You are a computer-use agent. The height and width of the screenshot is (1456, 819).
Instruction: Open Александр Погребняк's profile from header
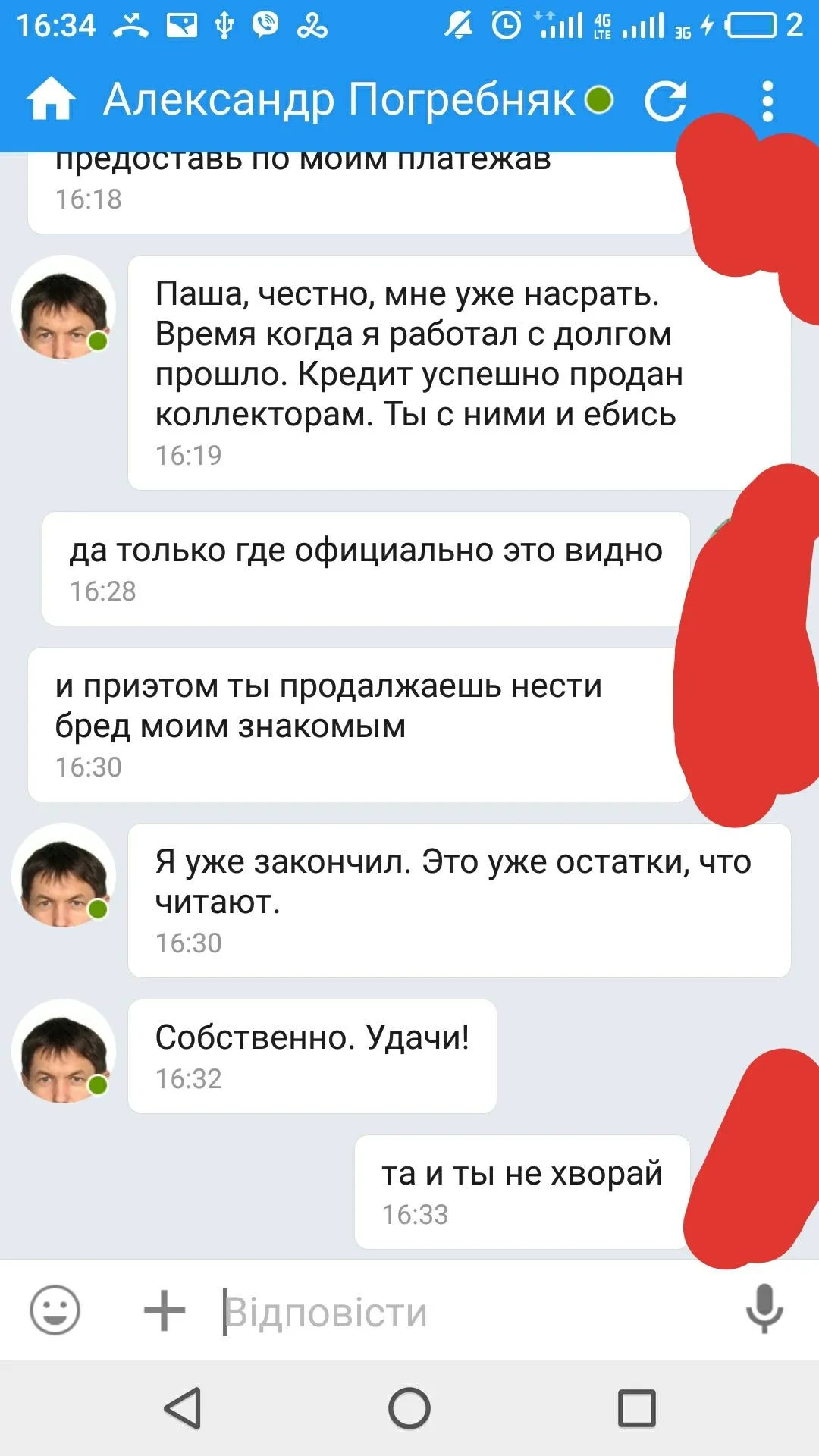point(339,99)
